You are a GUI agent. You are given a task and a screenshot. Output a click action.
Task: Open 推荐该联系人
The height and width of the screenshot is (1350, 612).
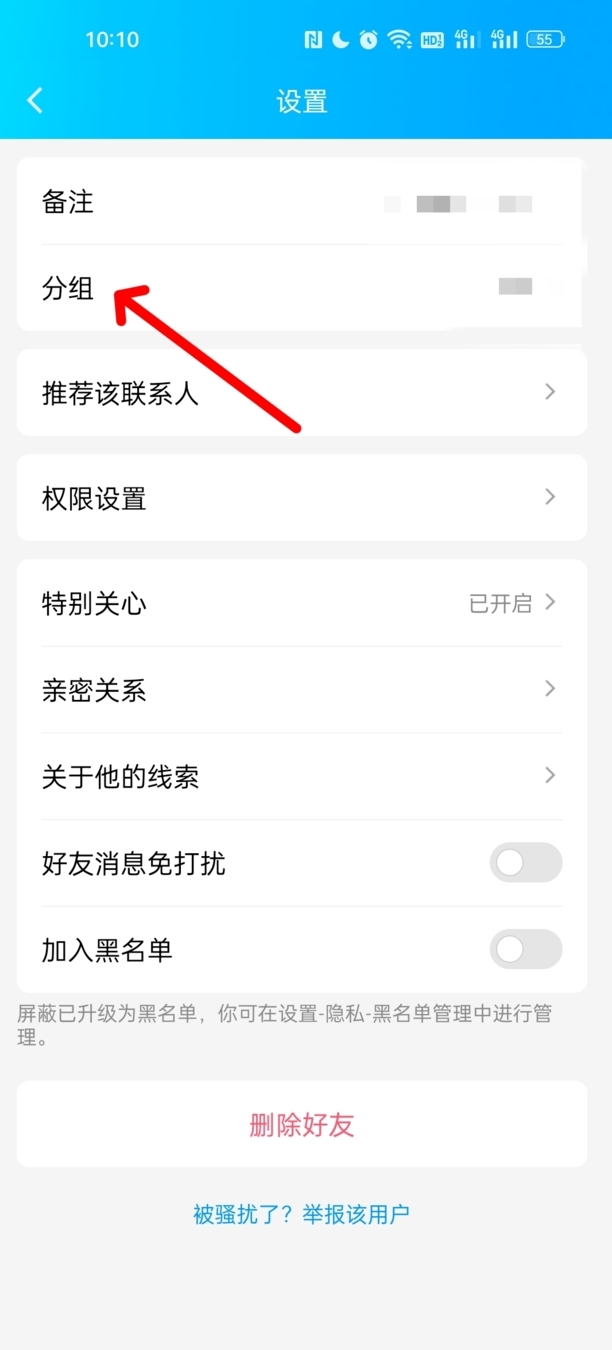click(x=300, y=392)
